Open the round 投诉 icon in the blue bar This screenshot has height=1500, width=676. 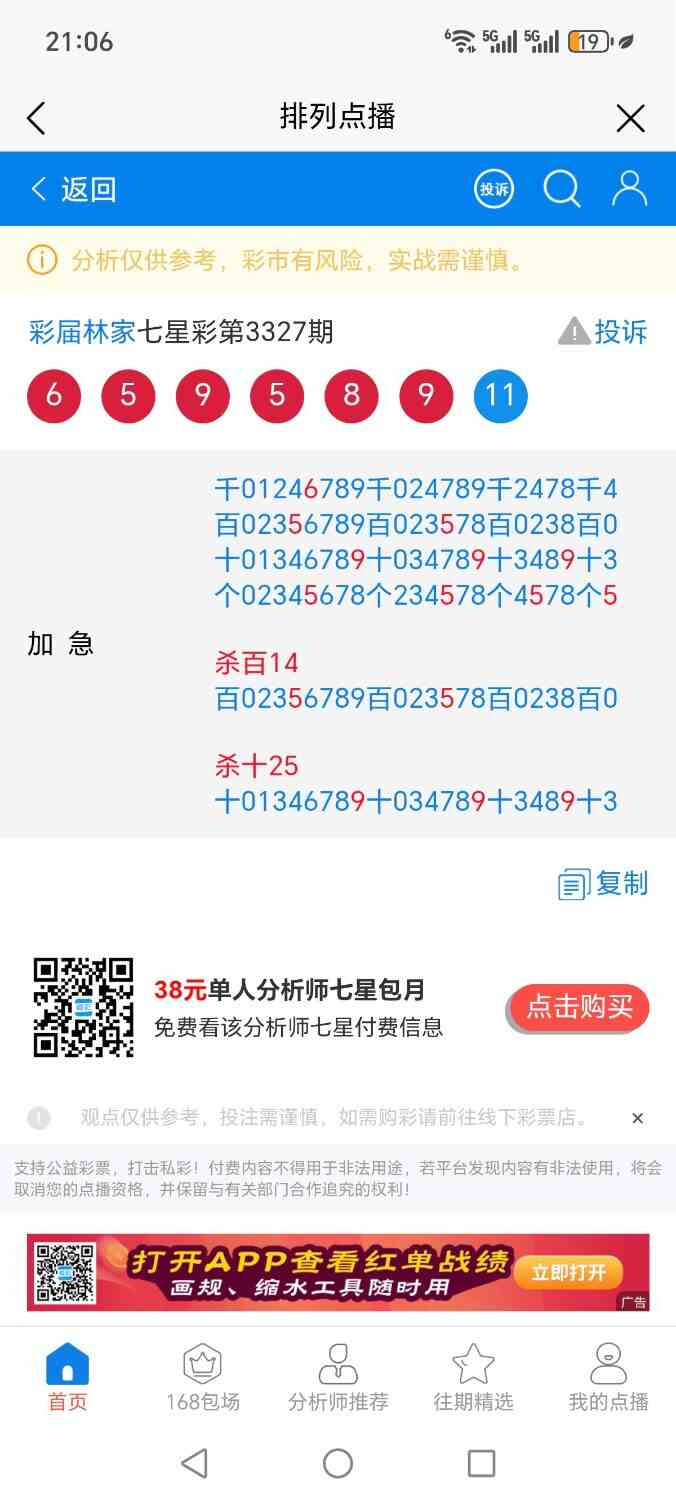tap(494, 189)
